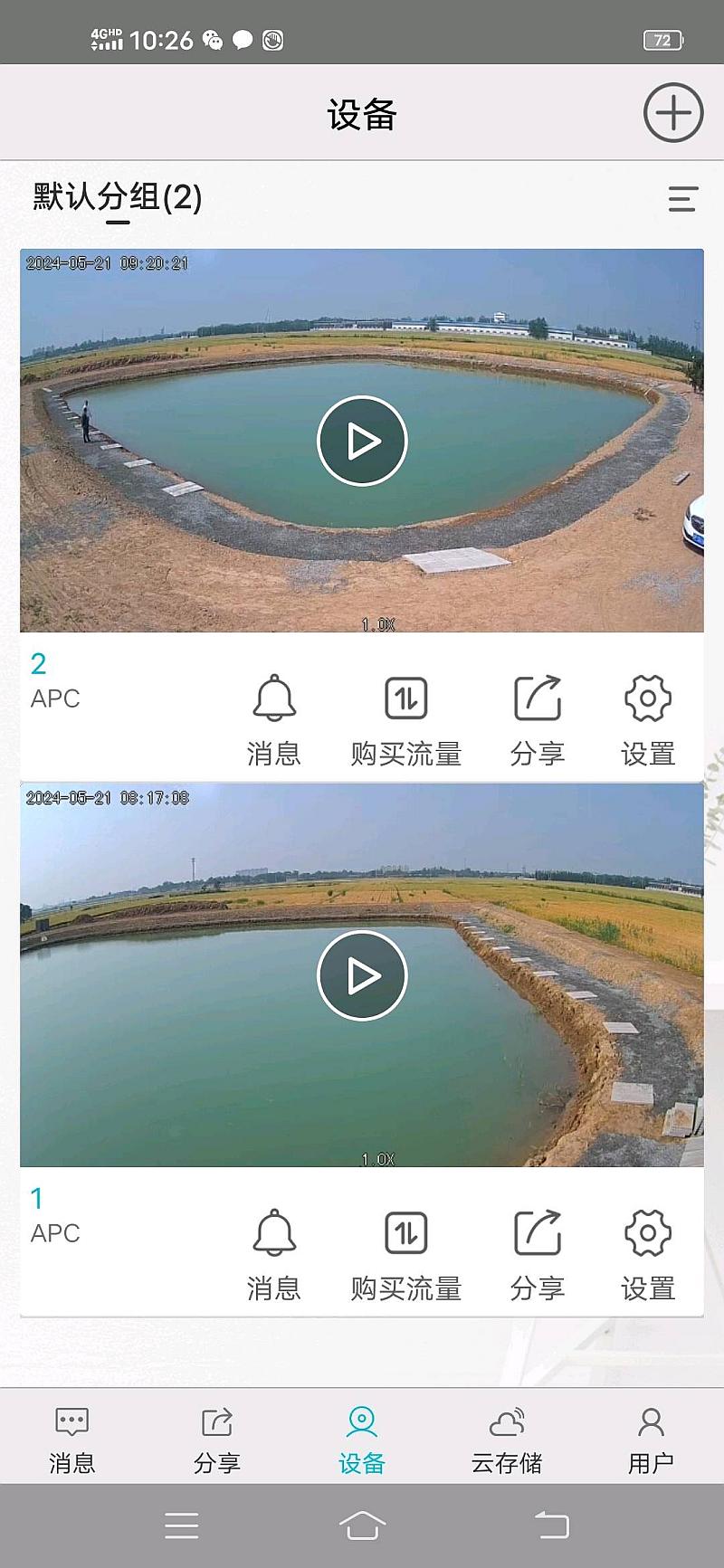The width and height of the screenshot is (724, 1568).
Task: Play the live feed of camera 2
Action: coord(362,442)
